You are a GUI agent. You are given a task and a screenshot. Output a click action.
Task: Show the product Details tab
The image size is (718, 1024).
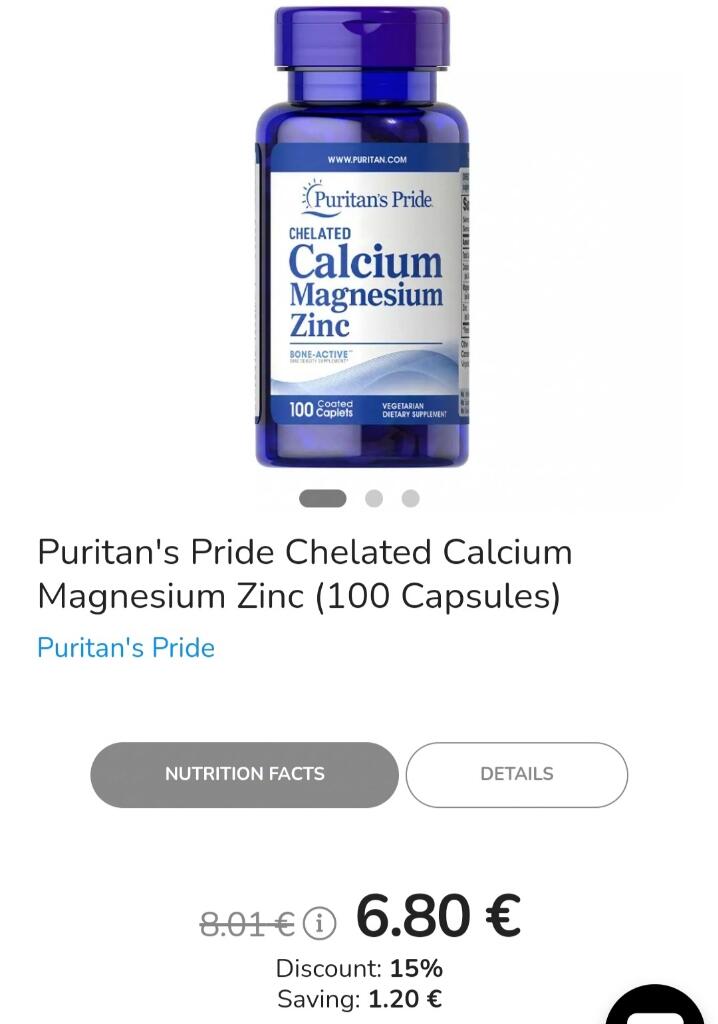click(516, 774)
